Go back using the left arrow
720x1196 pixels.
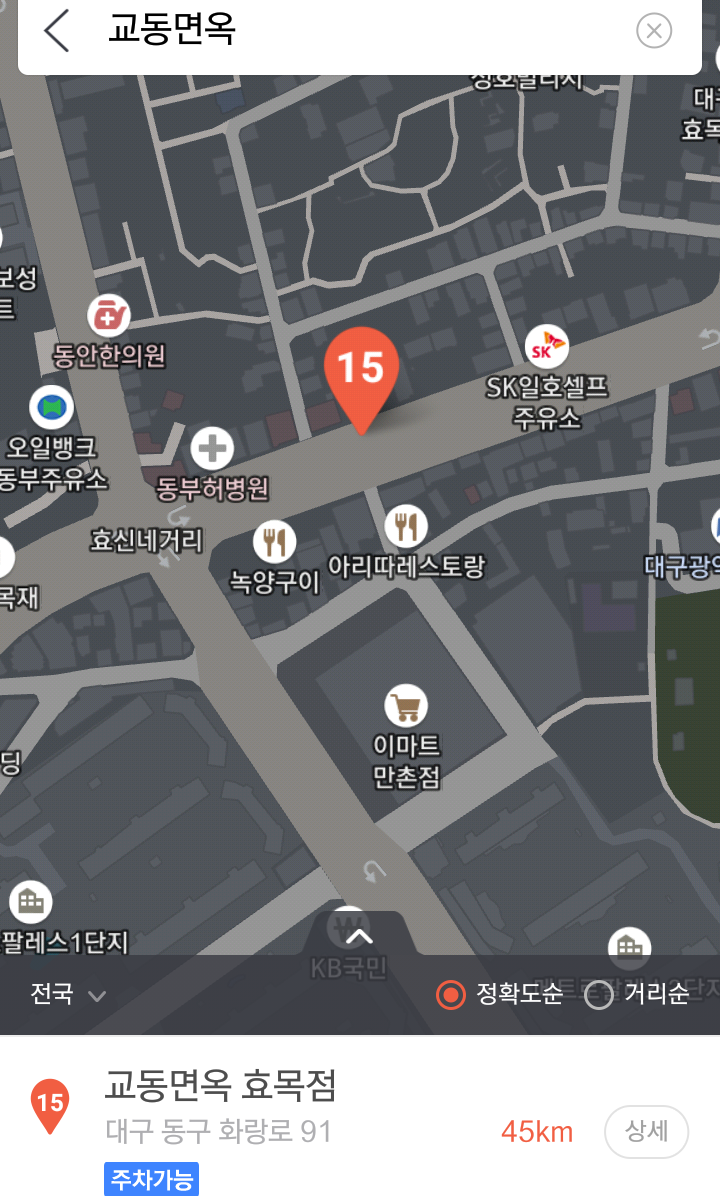(x=57, y=31)
